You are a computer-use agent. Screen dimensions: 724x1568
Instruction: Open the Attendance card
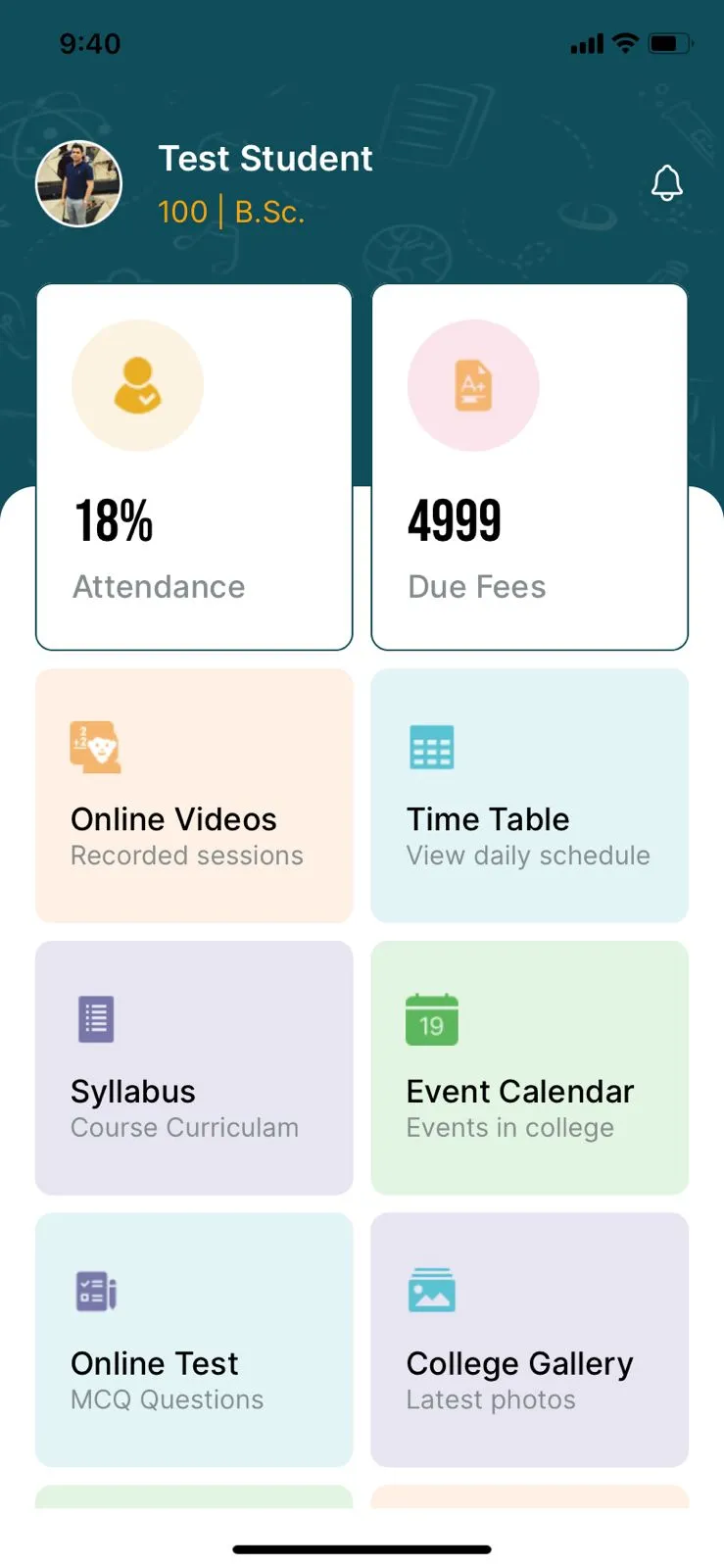[194, 467]
